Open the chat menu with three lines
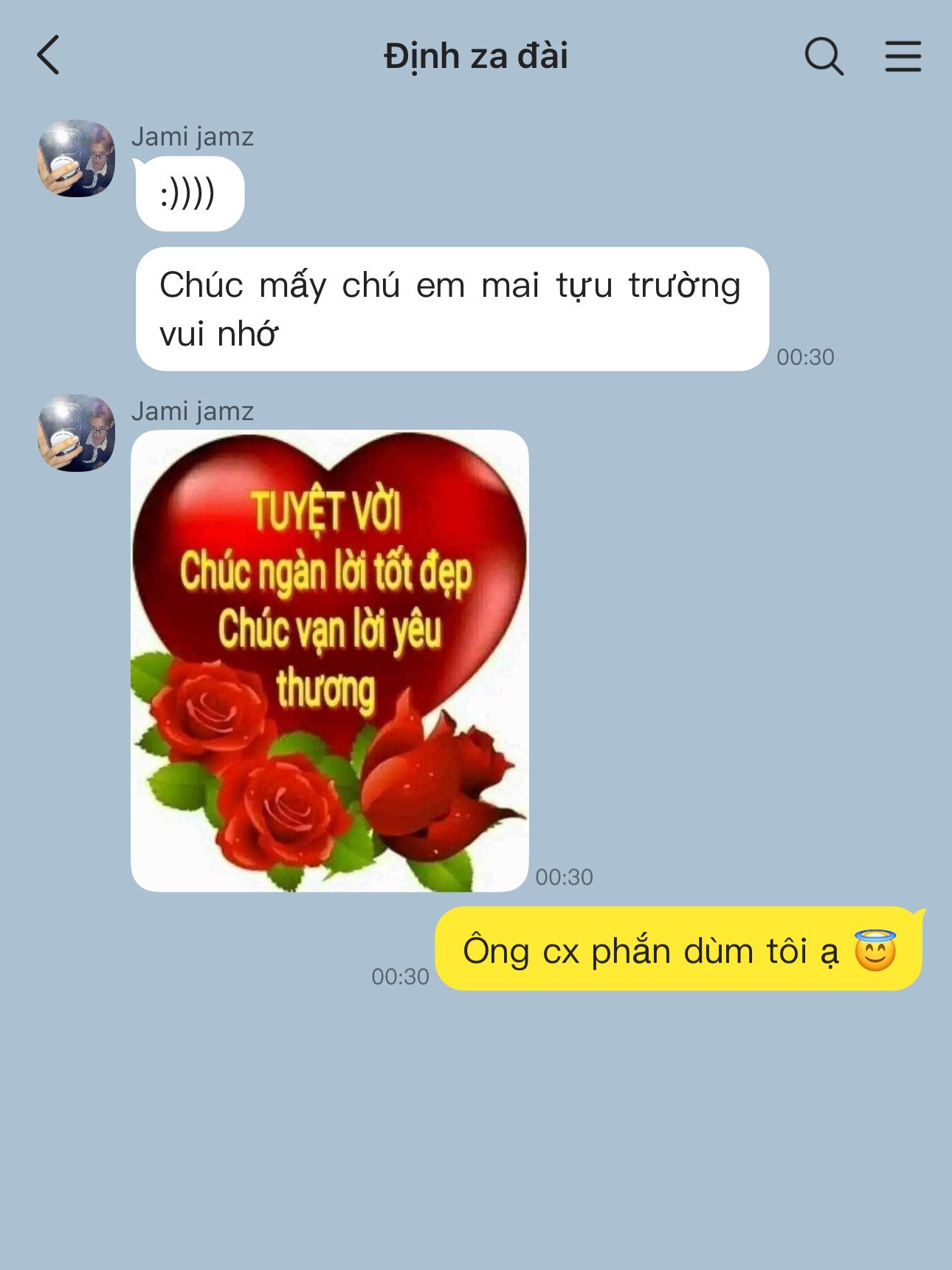This screenshot has width=952, height=1270. tap(903, 56)
